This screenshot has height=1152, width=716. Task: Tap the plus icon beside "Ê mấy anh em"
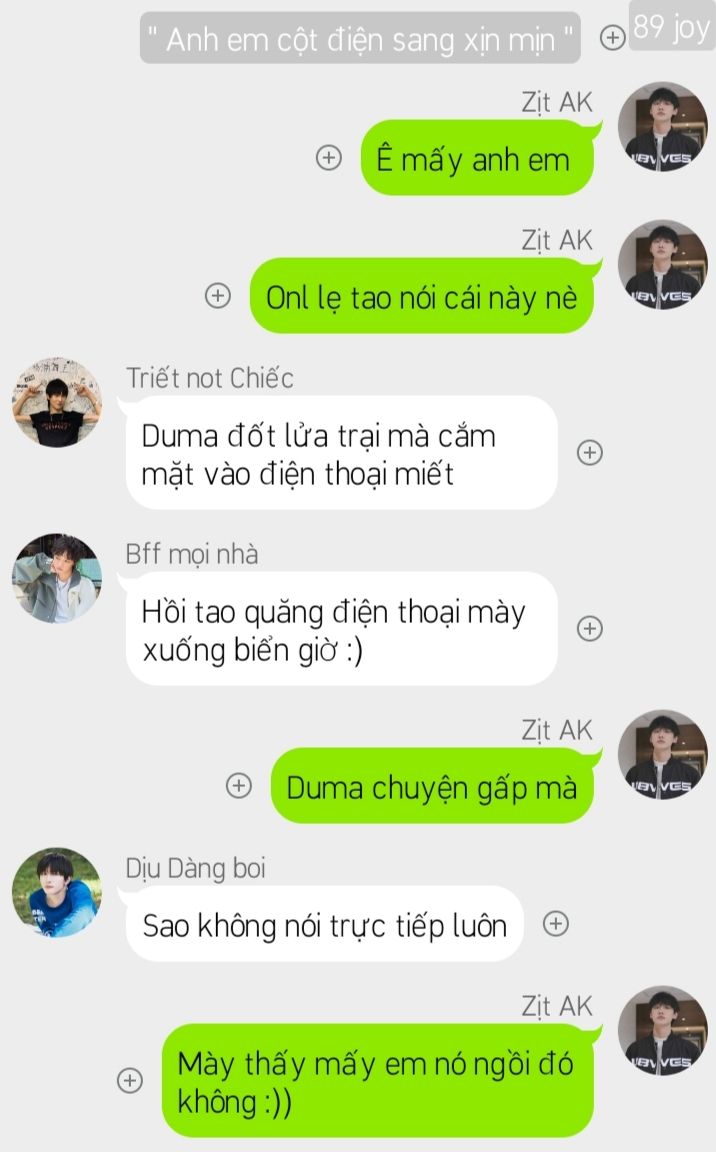click(x=328, y=158)
